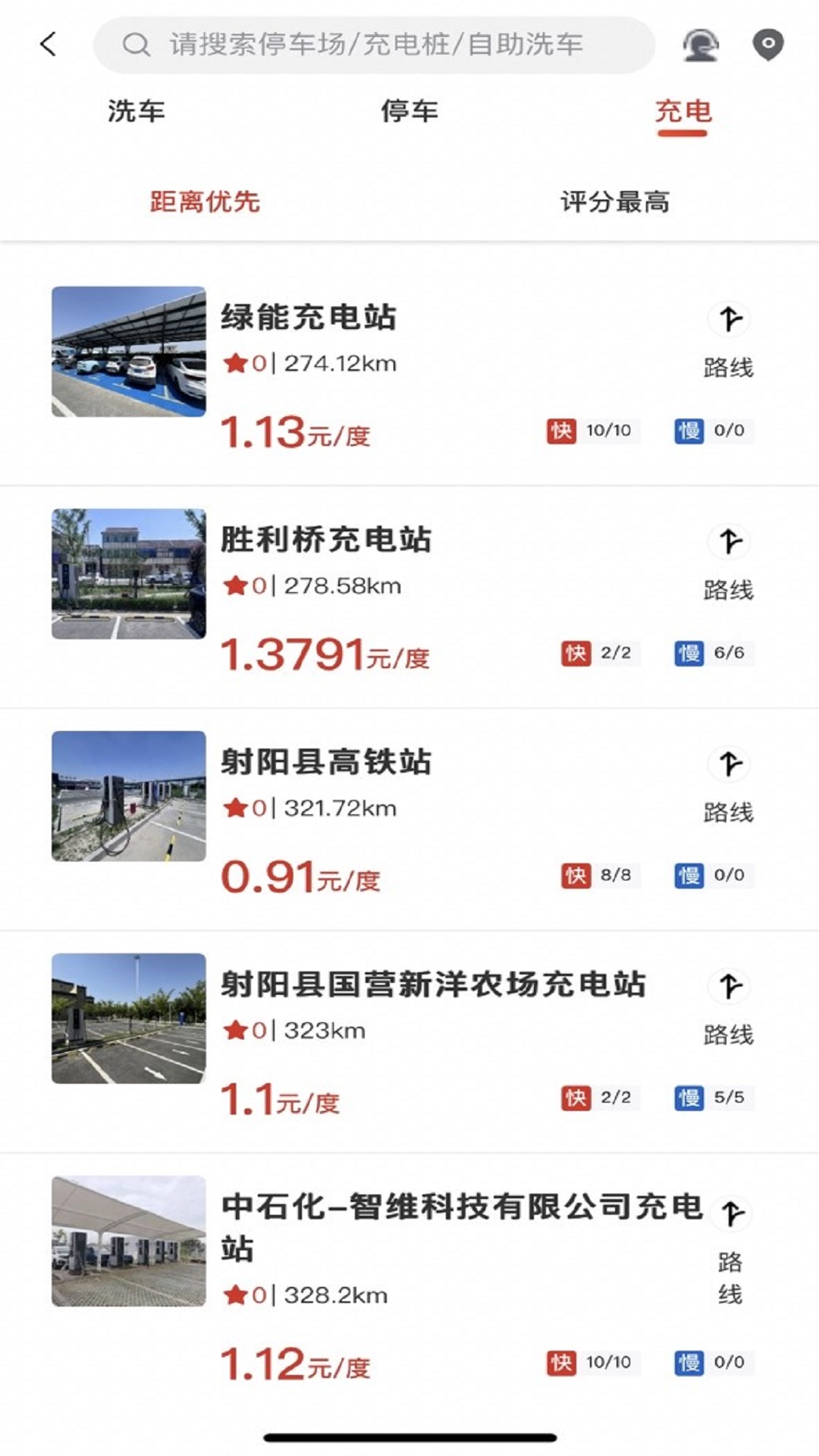This screenshot has width=819, height=1456.
Task: Open the customer service headset icon
Action: [x=701, y=45]
